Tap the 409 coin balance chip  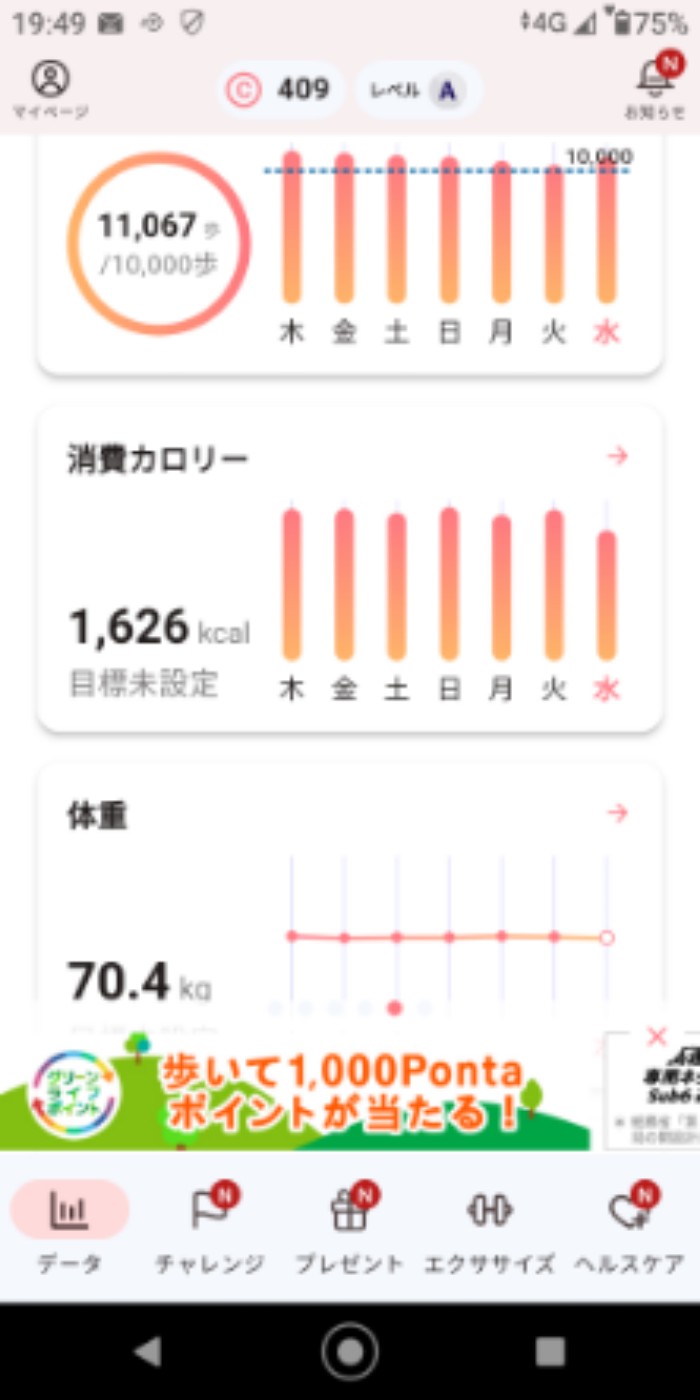(x=281, y=91)
